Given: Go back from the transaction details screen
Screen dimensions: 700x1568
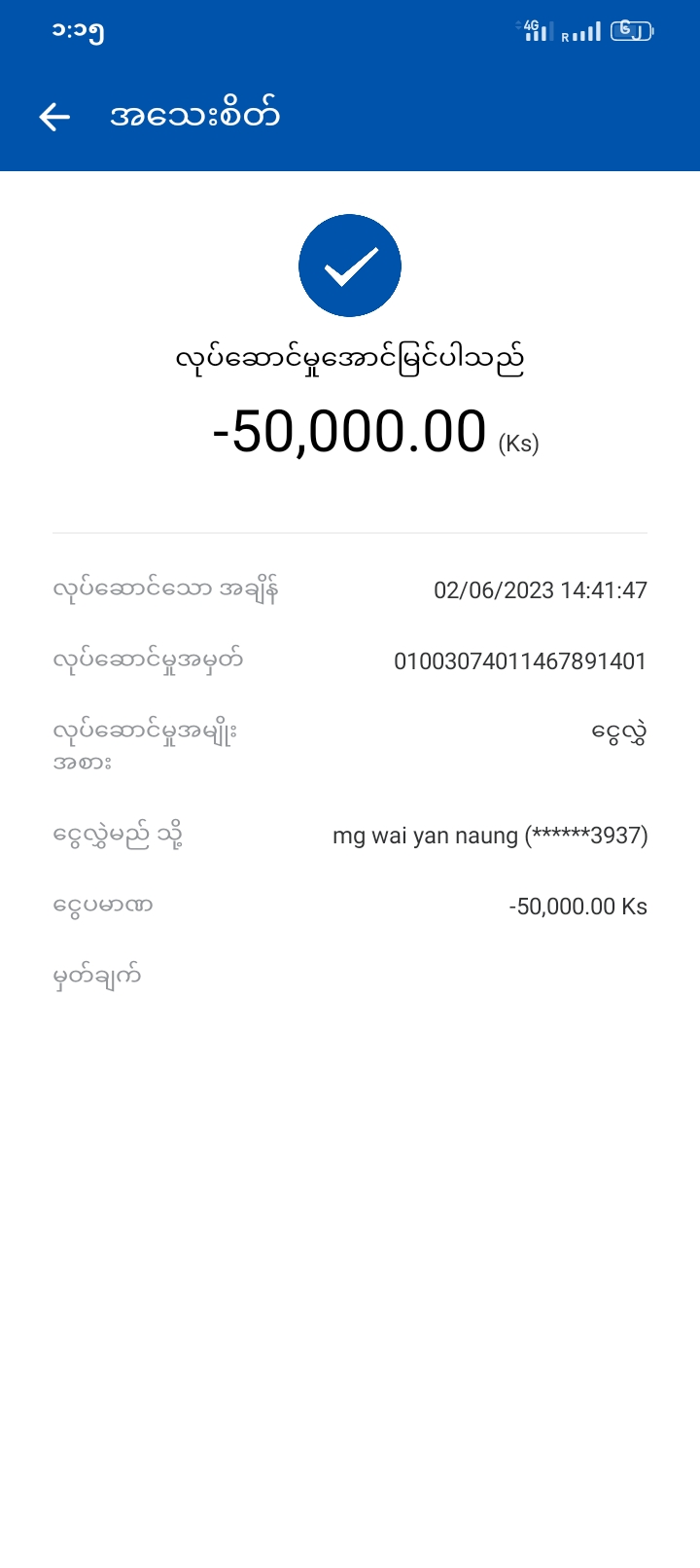Looking at the screenshot, I should coord(54,117).
